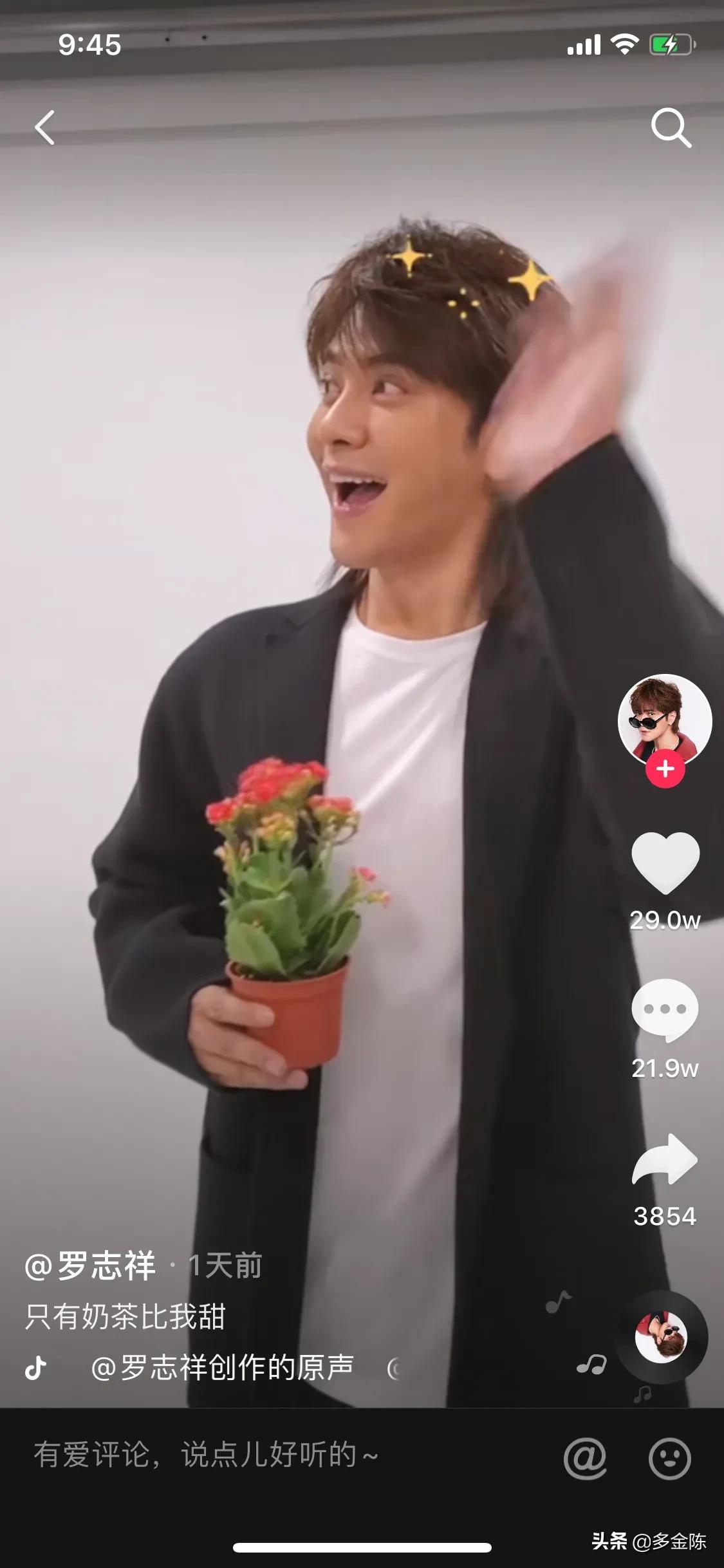This screenshot has height=1568, width=724.
Task: Open the @罗志祥创作的原声 sound link
Action: click(x=222, y=1368)
